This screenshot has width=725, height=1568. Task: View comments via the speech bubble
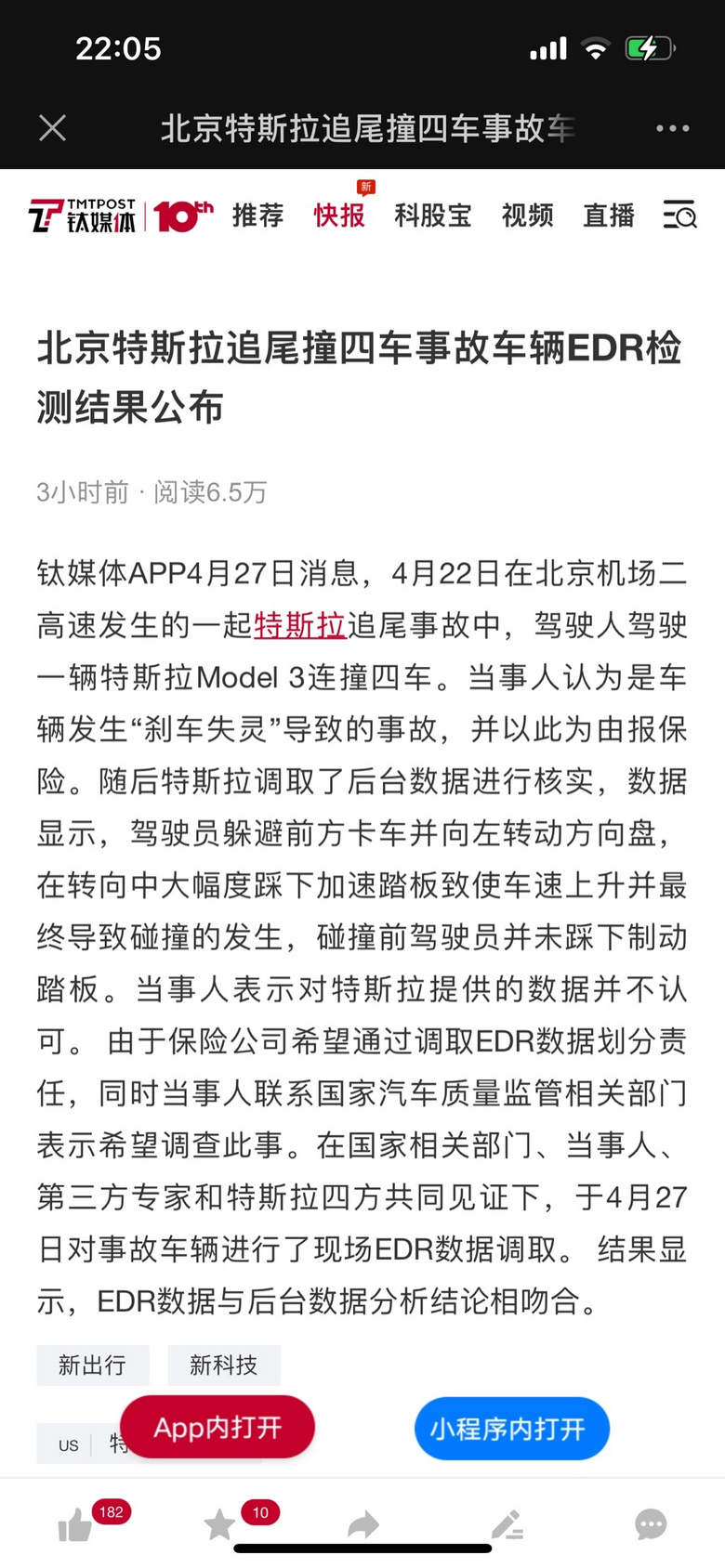[651, 1524]
